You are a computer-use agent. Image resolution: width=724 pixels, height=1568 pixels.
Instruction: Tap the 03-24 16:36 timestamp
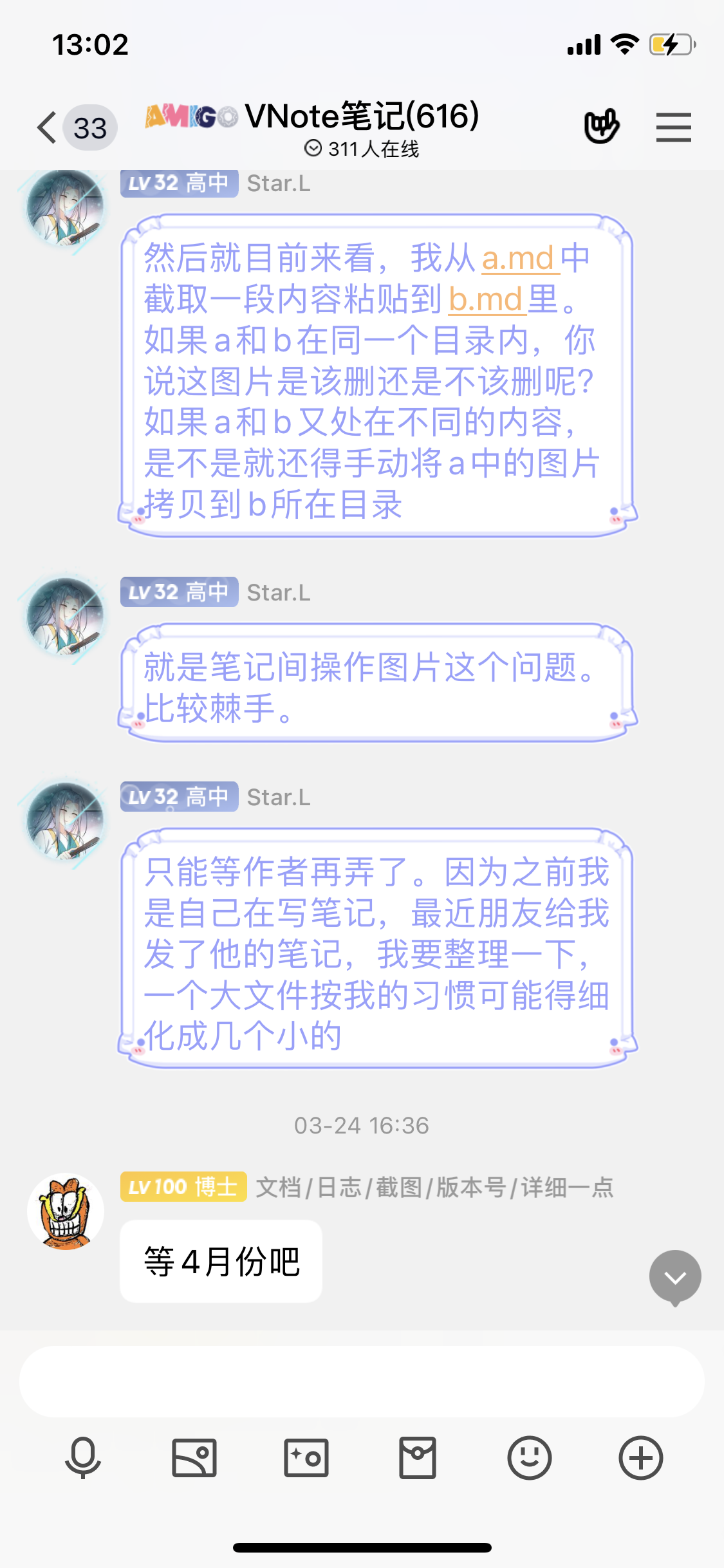(x=362, y=1126)
